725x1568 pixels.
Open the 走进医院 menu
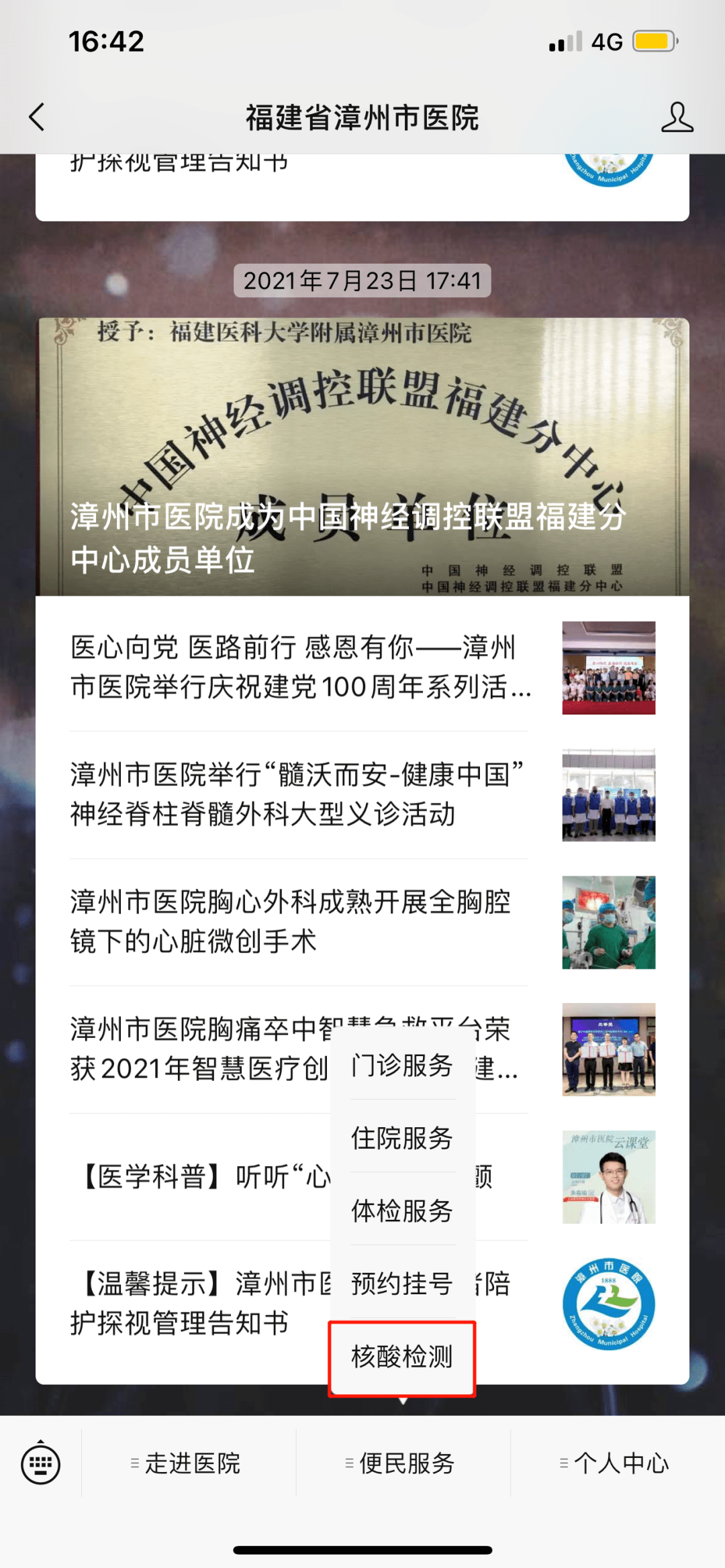pos(189,1463)
